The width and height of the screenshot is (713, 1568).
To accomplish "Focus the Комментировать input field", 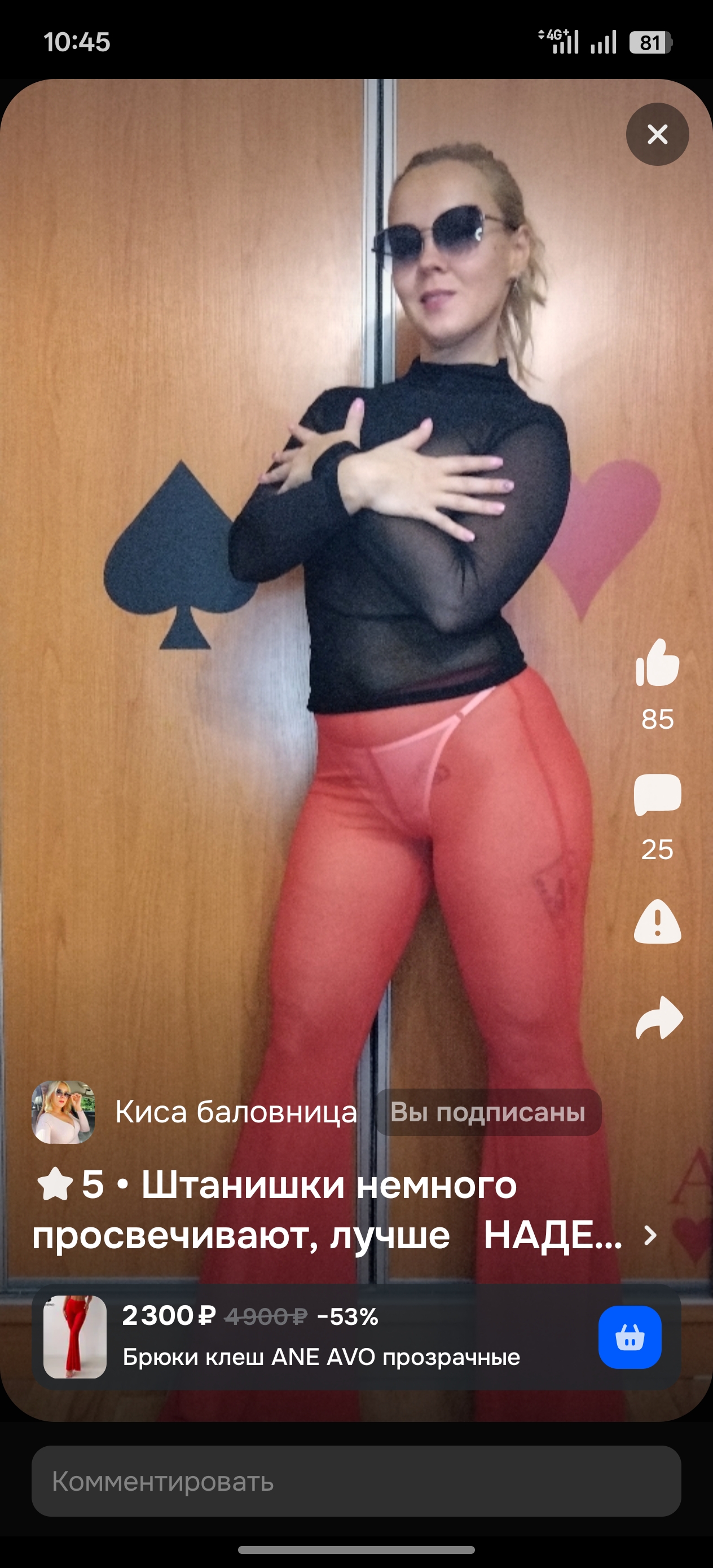I will pyautogui.click(x=356, y=1481).
